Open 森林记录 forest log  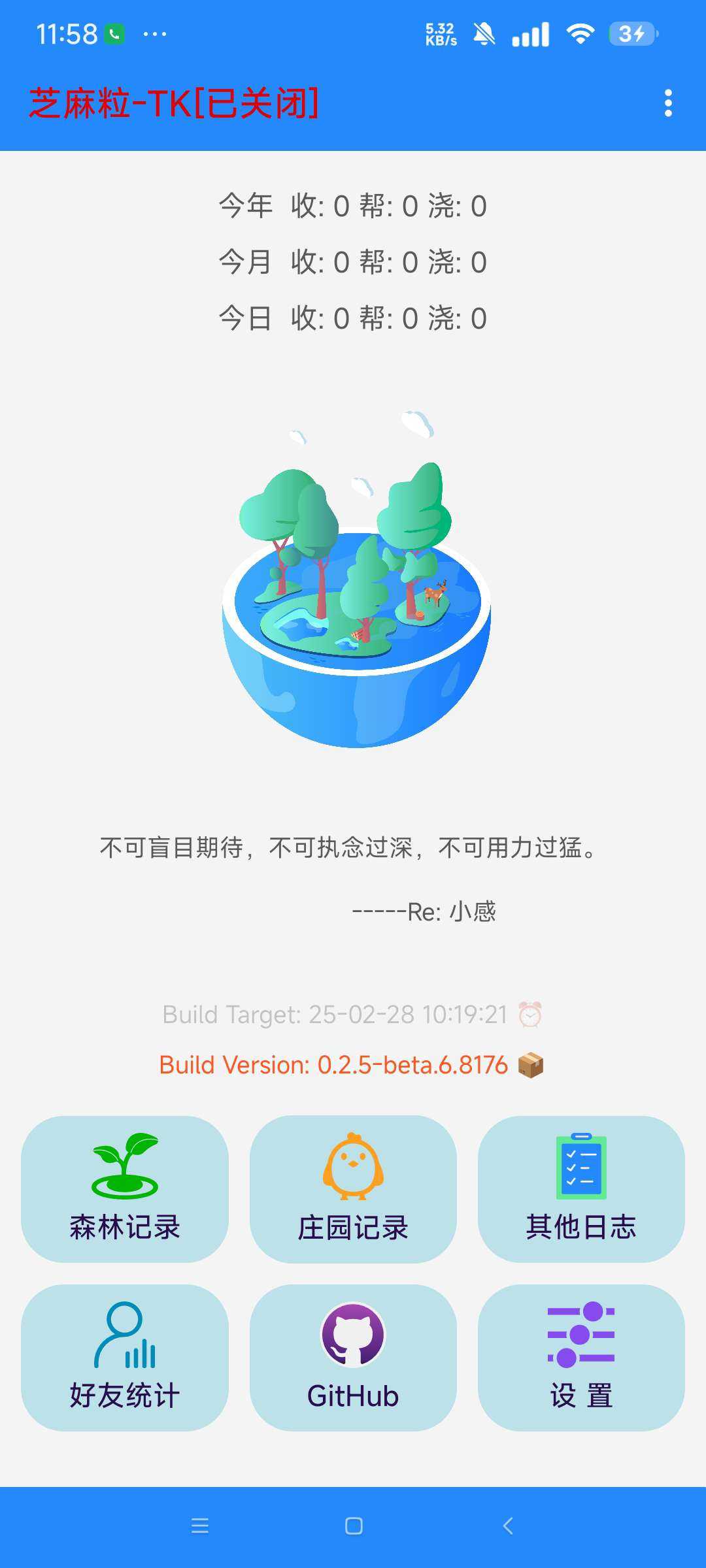pos(125,1189)
